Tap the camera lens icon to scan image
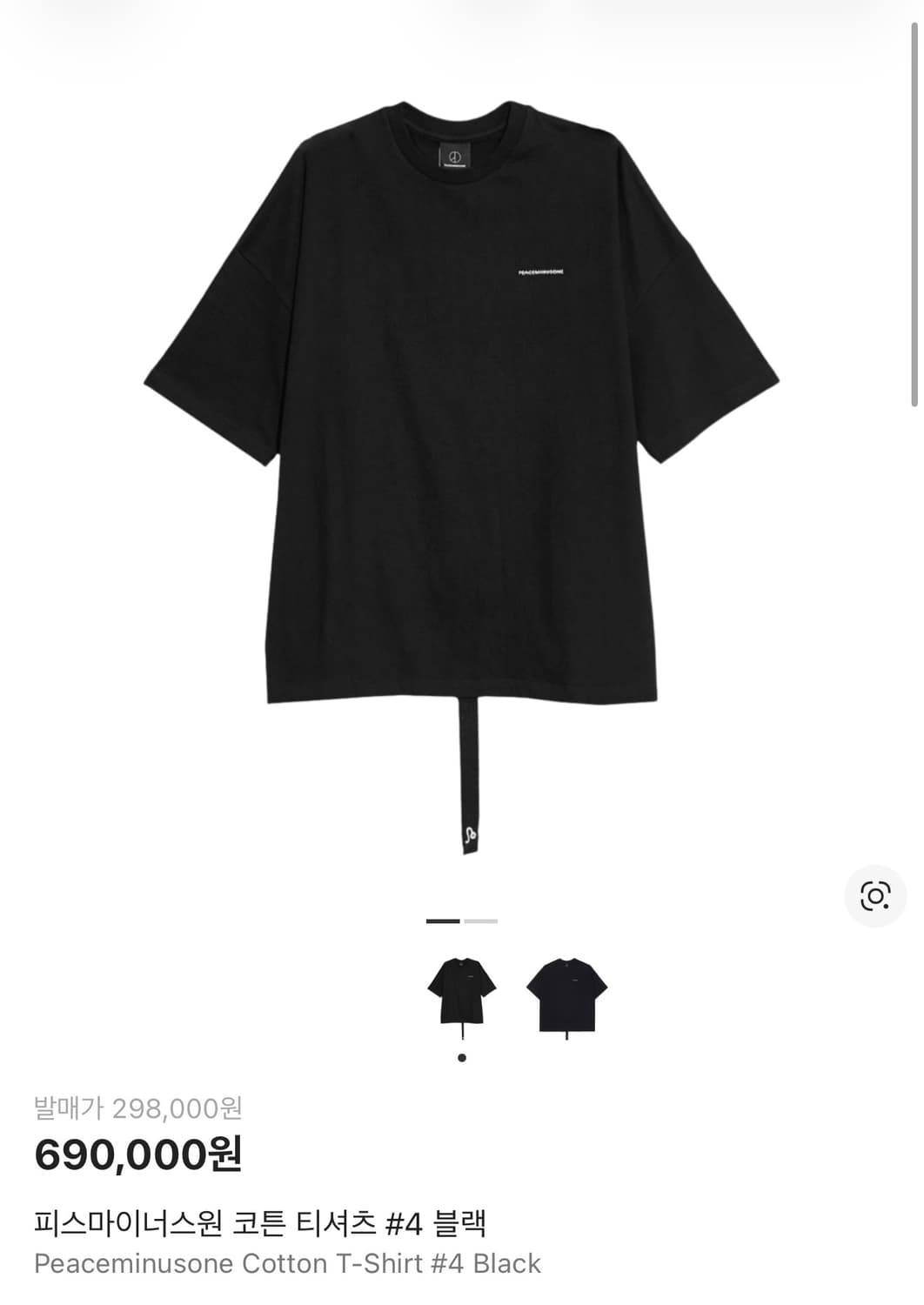This screenshot has width=924, height=1305. (877, 894)
